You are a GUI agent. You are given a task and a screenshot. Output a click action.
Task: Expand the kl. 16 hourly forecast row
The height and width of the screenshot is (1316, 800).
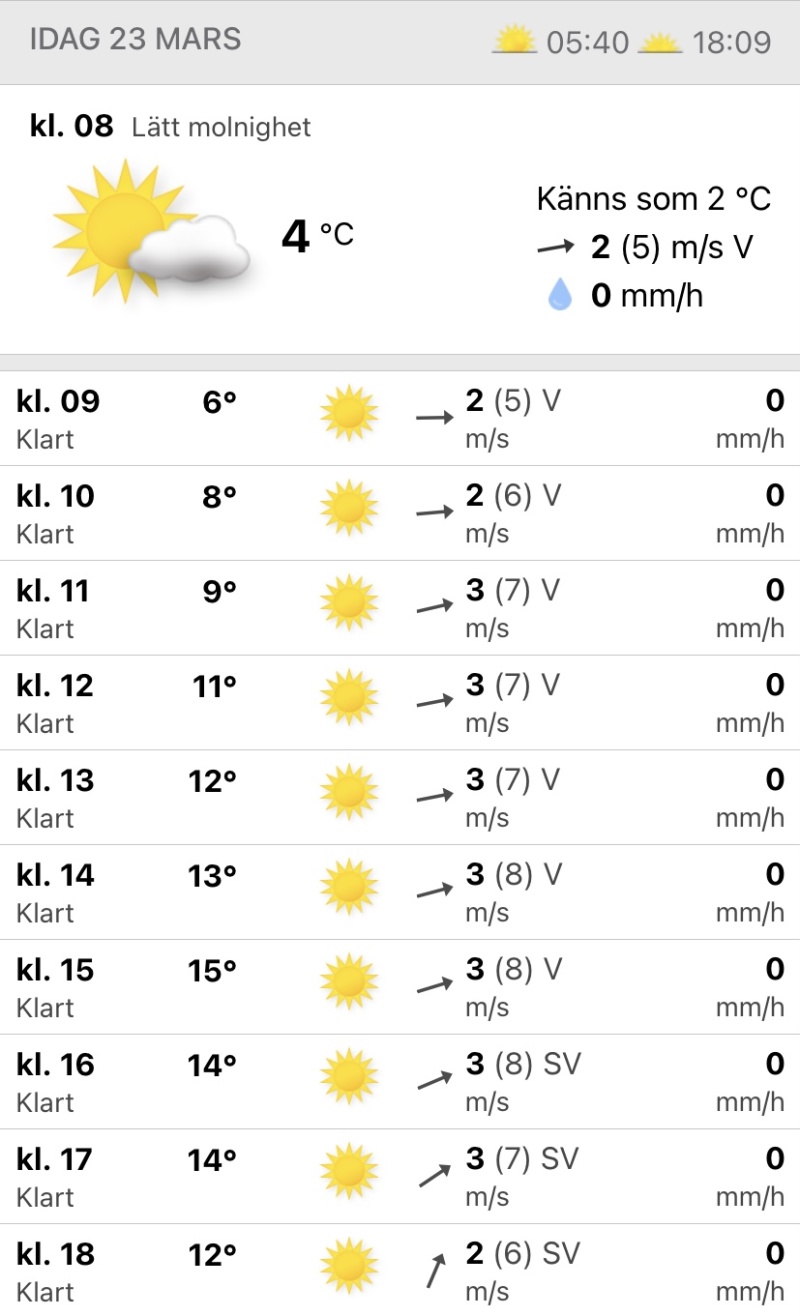click(400, 1082)
